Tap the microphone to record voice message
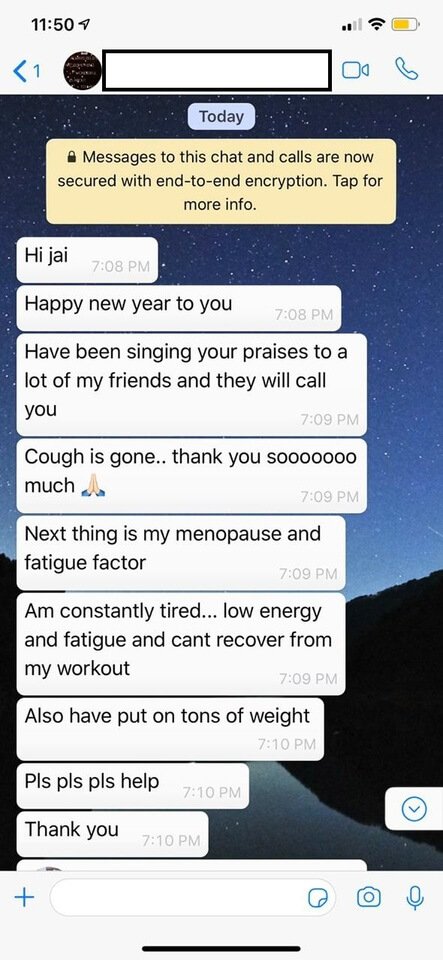The image size is (443, 960). (415, 898)
